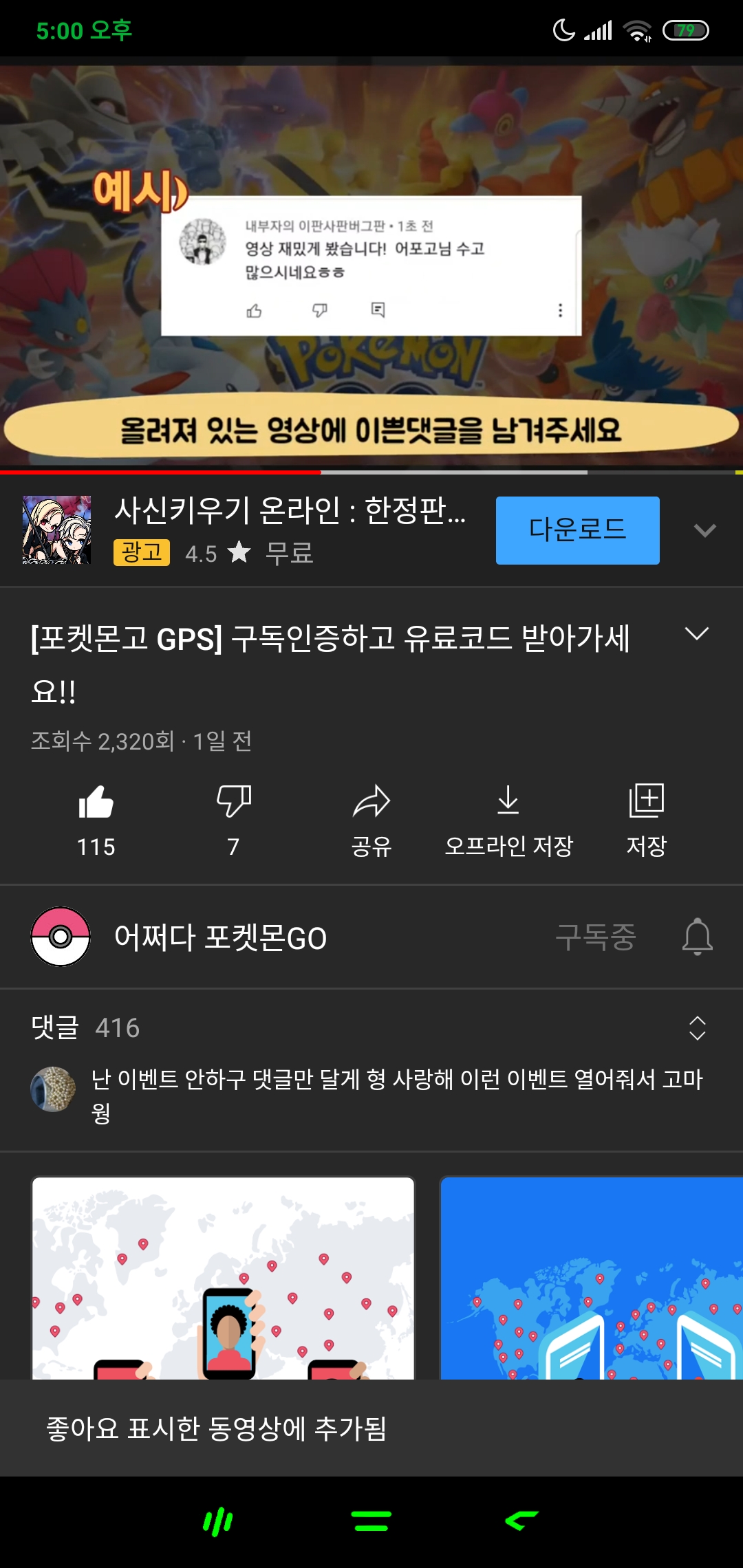Dislike the video with thumbs-down
This screenshot has width=743, height=1568.
click(x=233, y=818)
